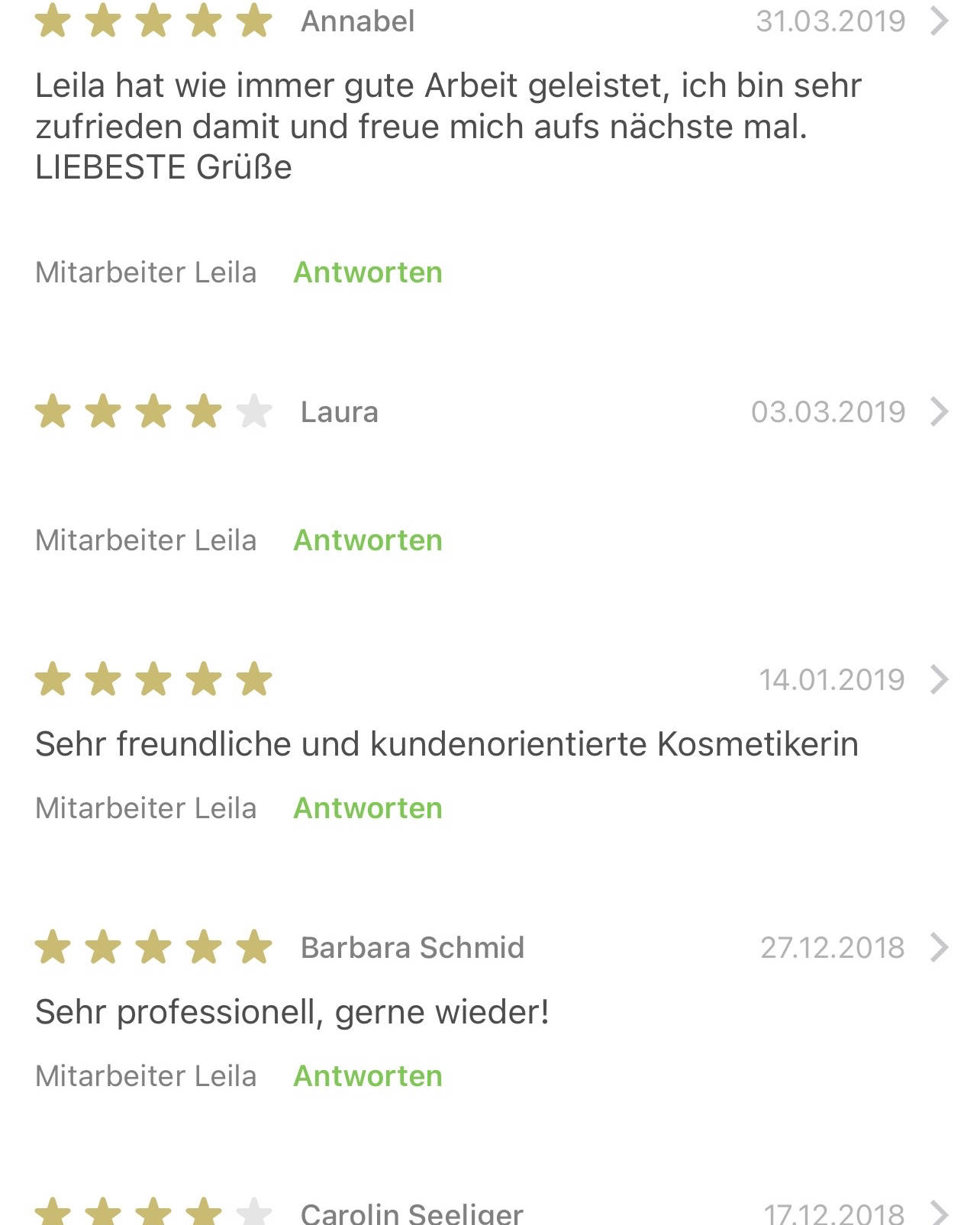Open Carolin Seeliger's review from 17.12.2018
Viewport: 980px width, 1225px height.
point(939,1212)
